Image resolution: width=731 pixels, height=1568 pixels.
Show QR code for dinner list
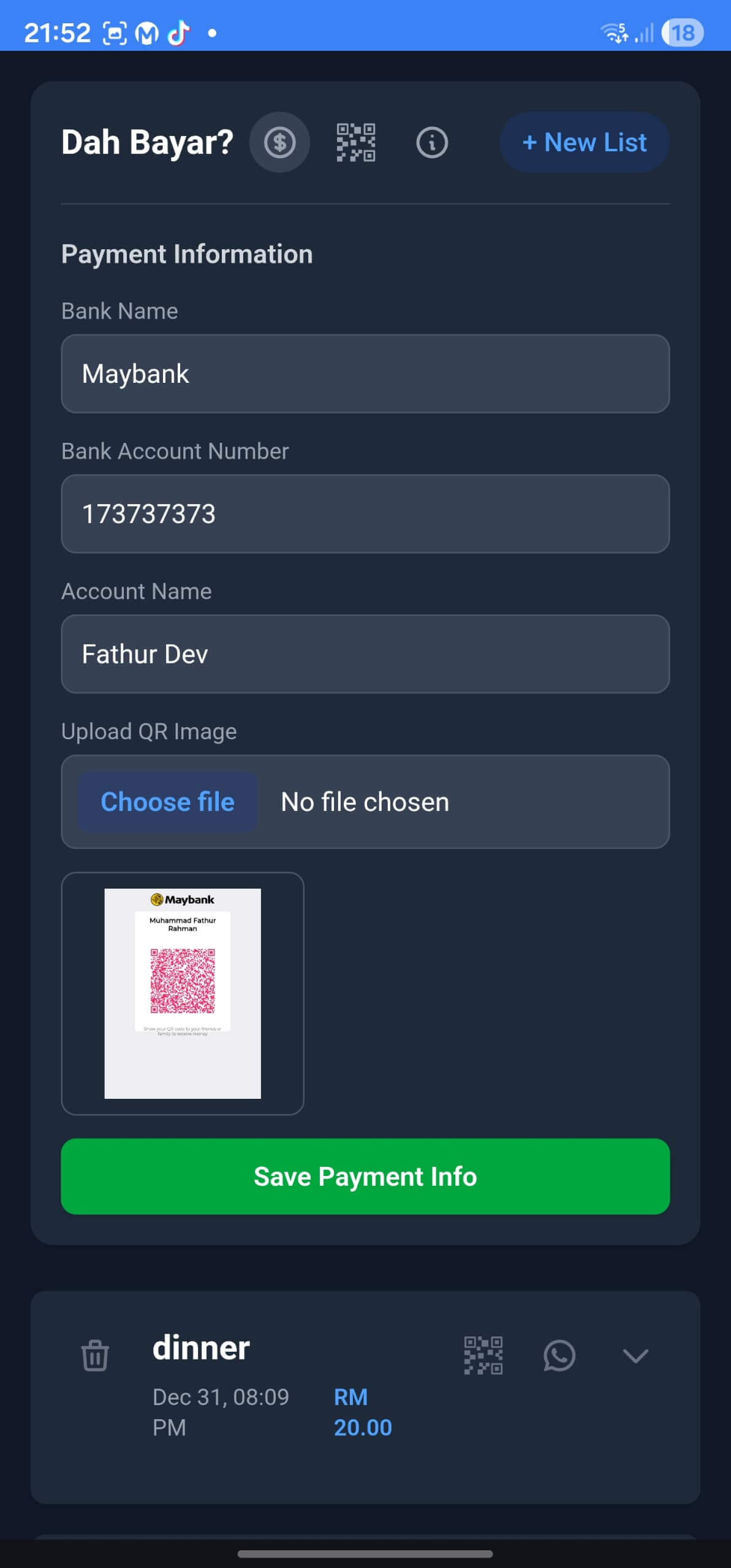(x=483, y=1355)
